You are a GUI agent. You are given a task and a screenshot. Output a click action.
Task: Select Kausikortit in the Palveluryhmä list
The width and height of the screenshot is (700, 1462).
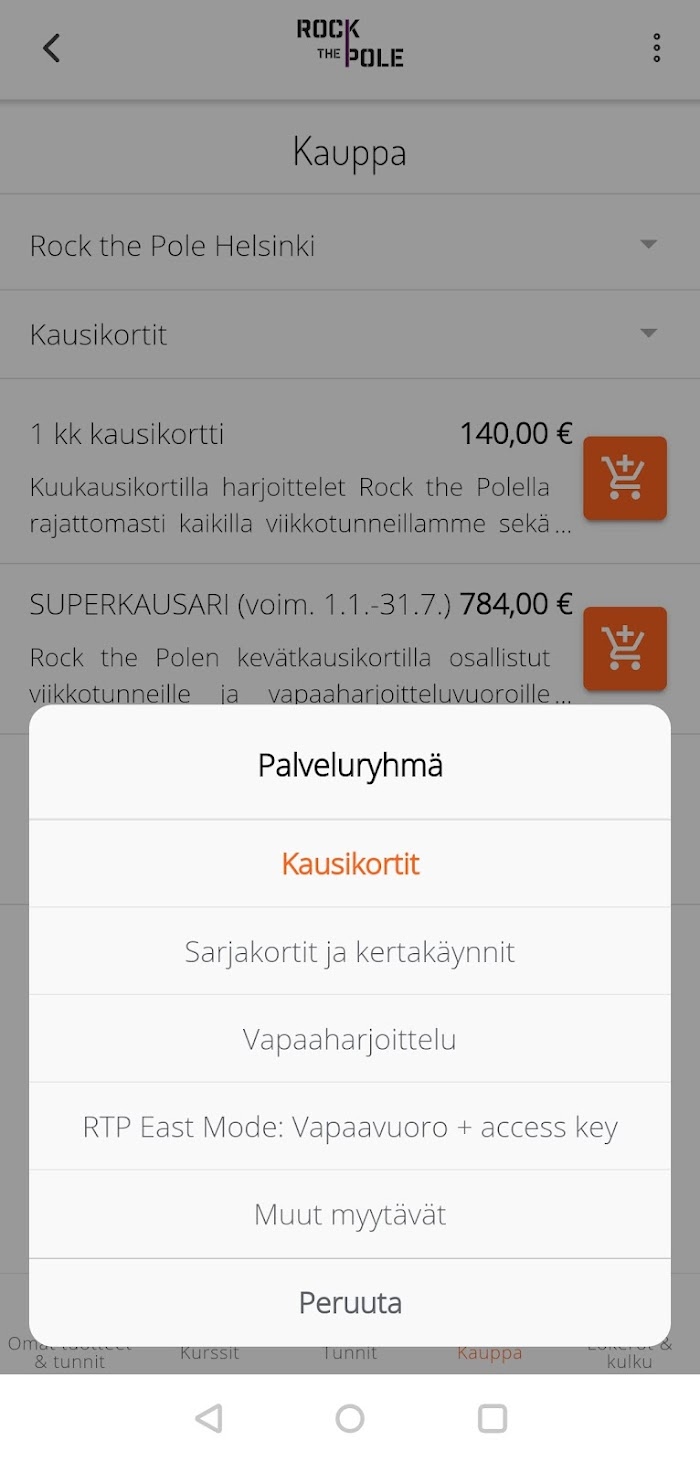(350, 864)
